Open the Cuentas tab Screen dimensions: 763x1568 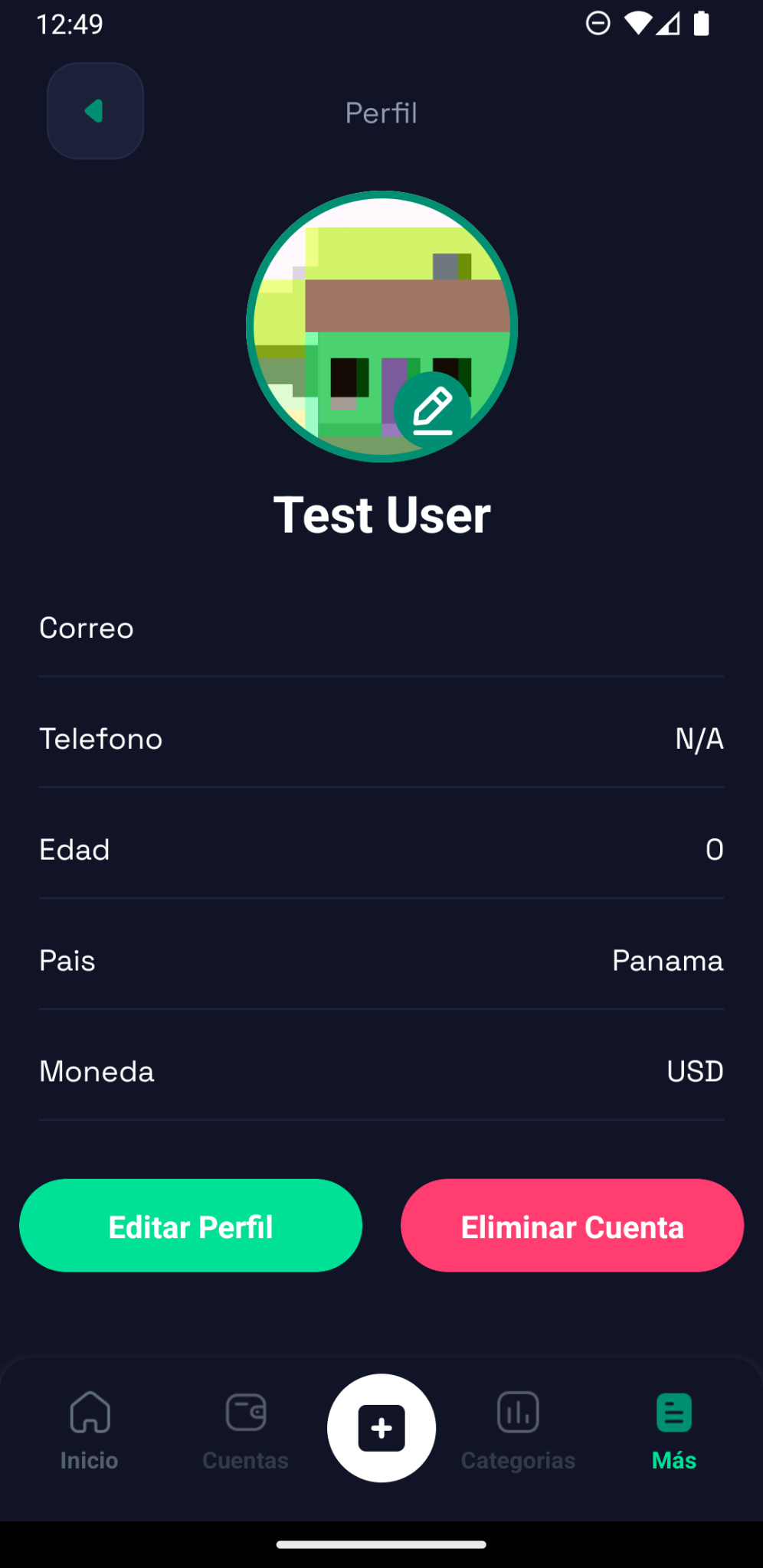tap(245, 1430)
